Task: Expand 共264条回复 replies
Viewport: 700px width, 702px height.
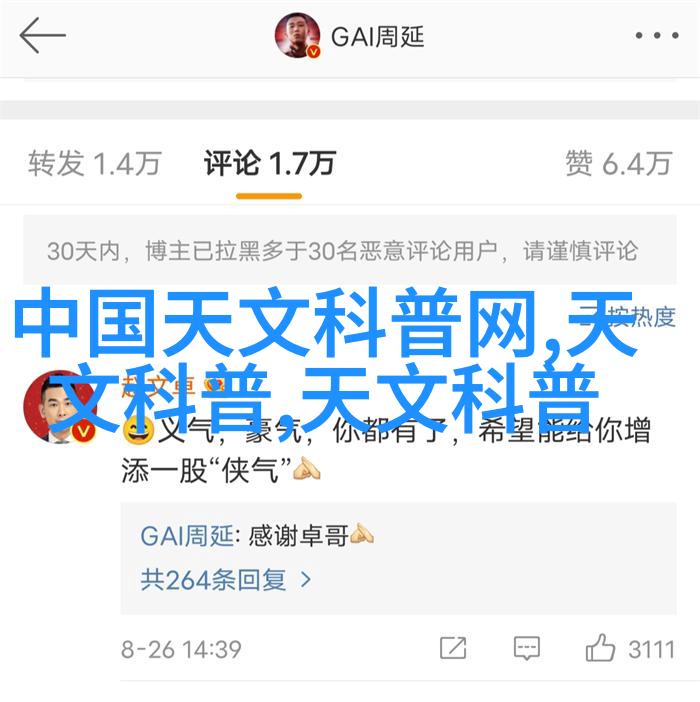Action: coord(226,579)
